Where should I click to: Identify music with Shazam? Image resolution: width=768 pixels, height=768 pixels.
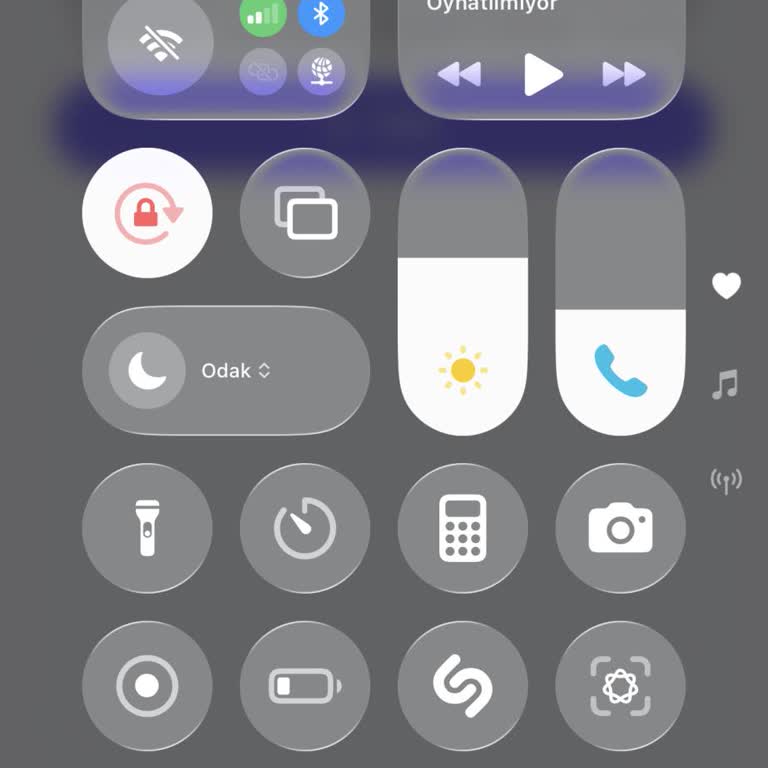point(463,686)
